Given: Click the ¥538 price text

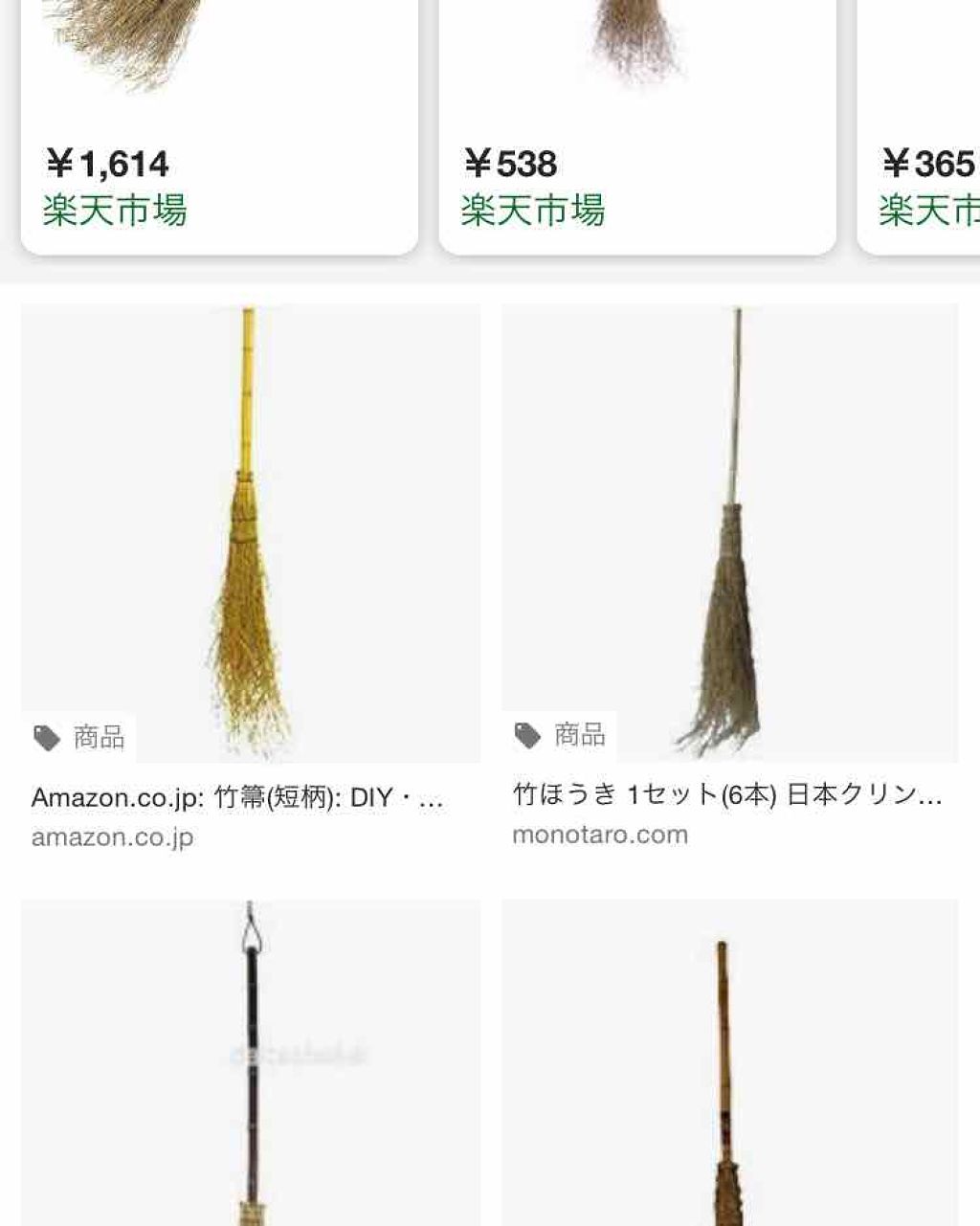Looking at the screenshot, I should [x=505, y=162].
